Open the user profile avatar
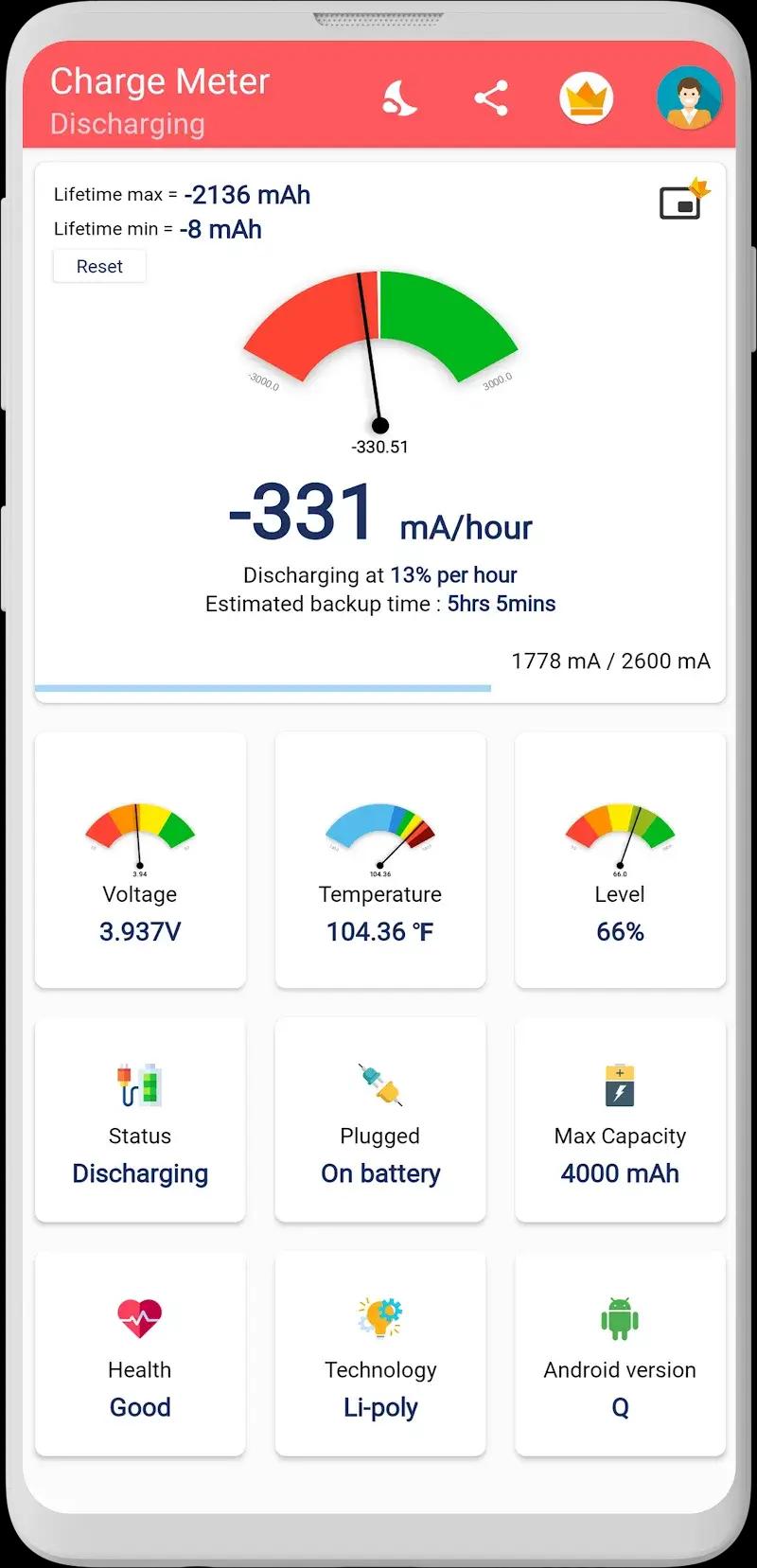This screenshot has width=757, height=1568. tap(689, 97)
